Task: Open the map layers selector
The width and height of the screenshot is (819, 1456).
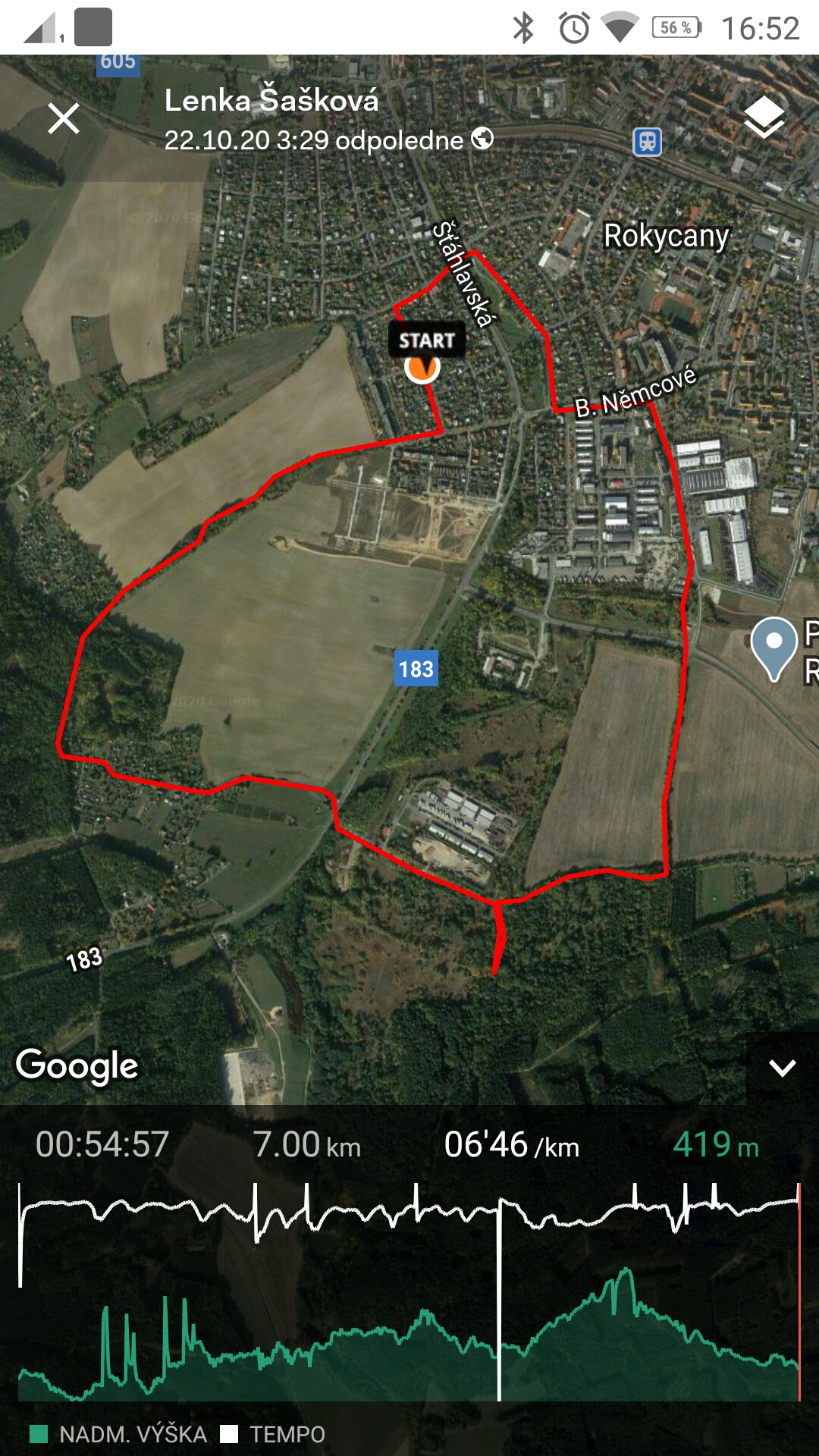Action: point(764,118)
